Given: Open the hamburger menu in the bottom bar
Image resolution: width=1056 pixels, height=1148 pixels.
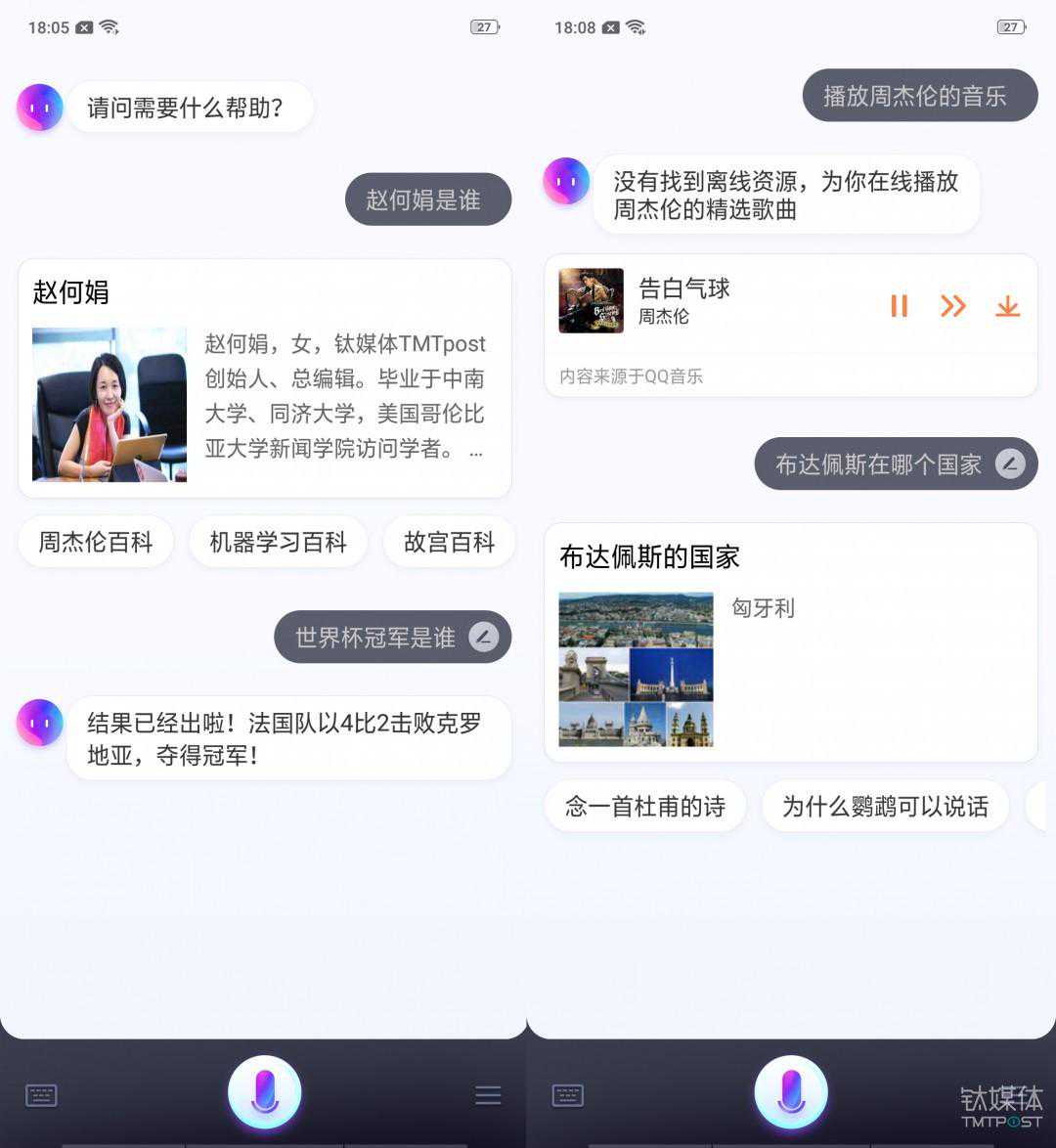Looking at the screenshot, I should pos(488,1095).
